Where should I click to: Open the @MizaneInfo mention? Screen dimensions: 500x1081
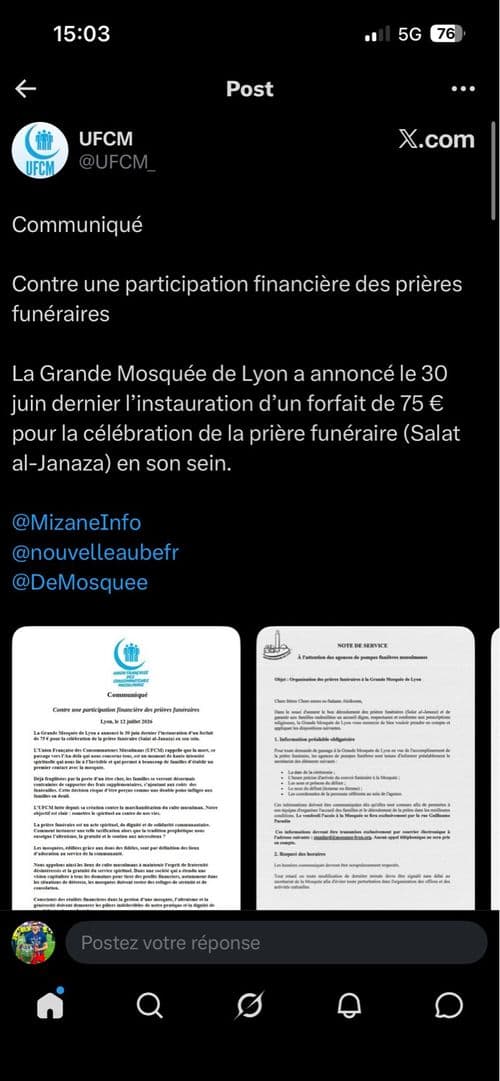[x=77, y=523]
